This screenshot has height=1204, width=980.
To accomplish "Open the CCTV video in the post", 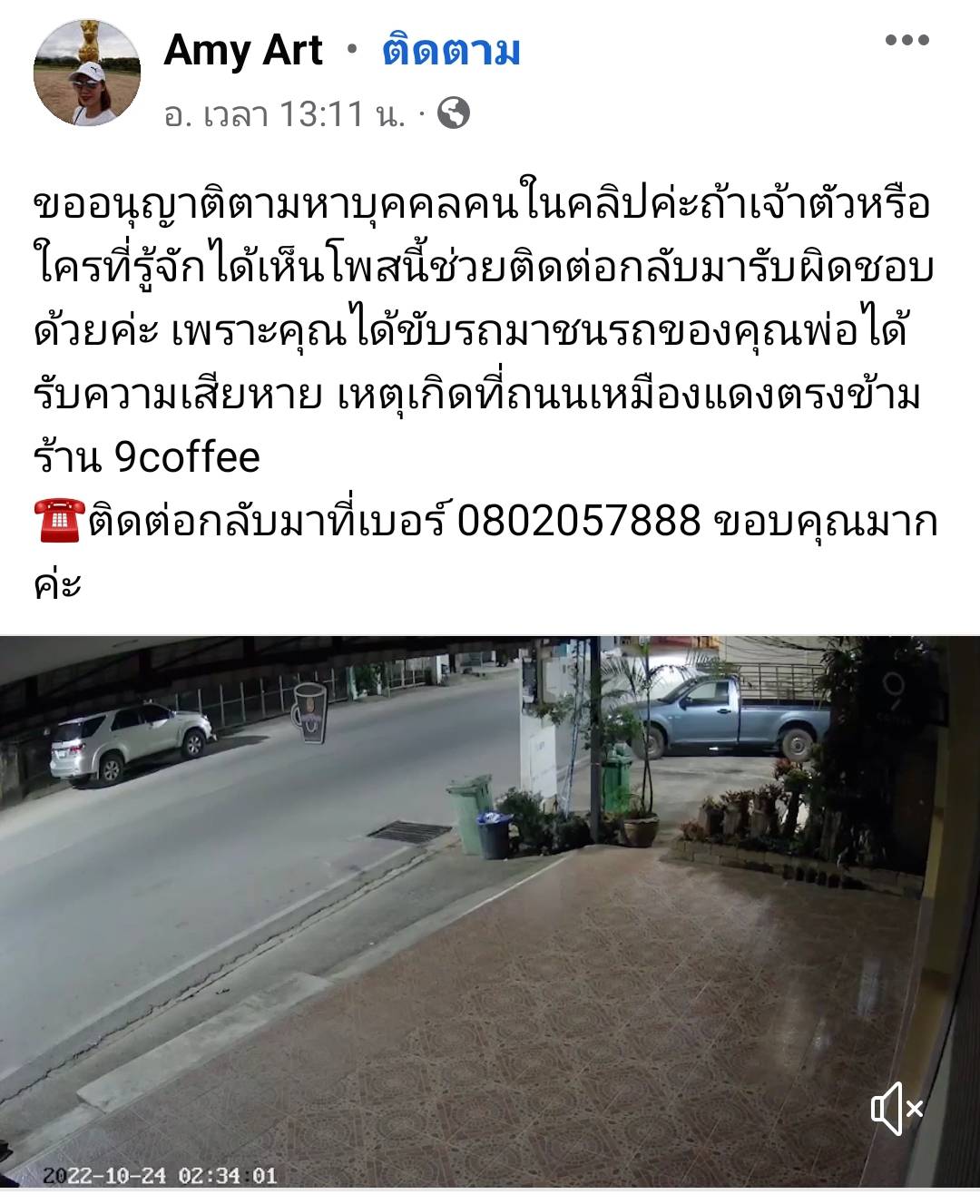I will (490, 907).
